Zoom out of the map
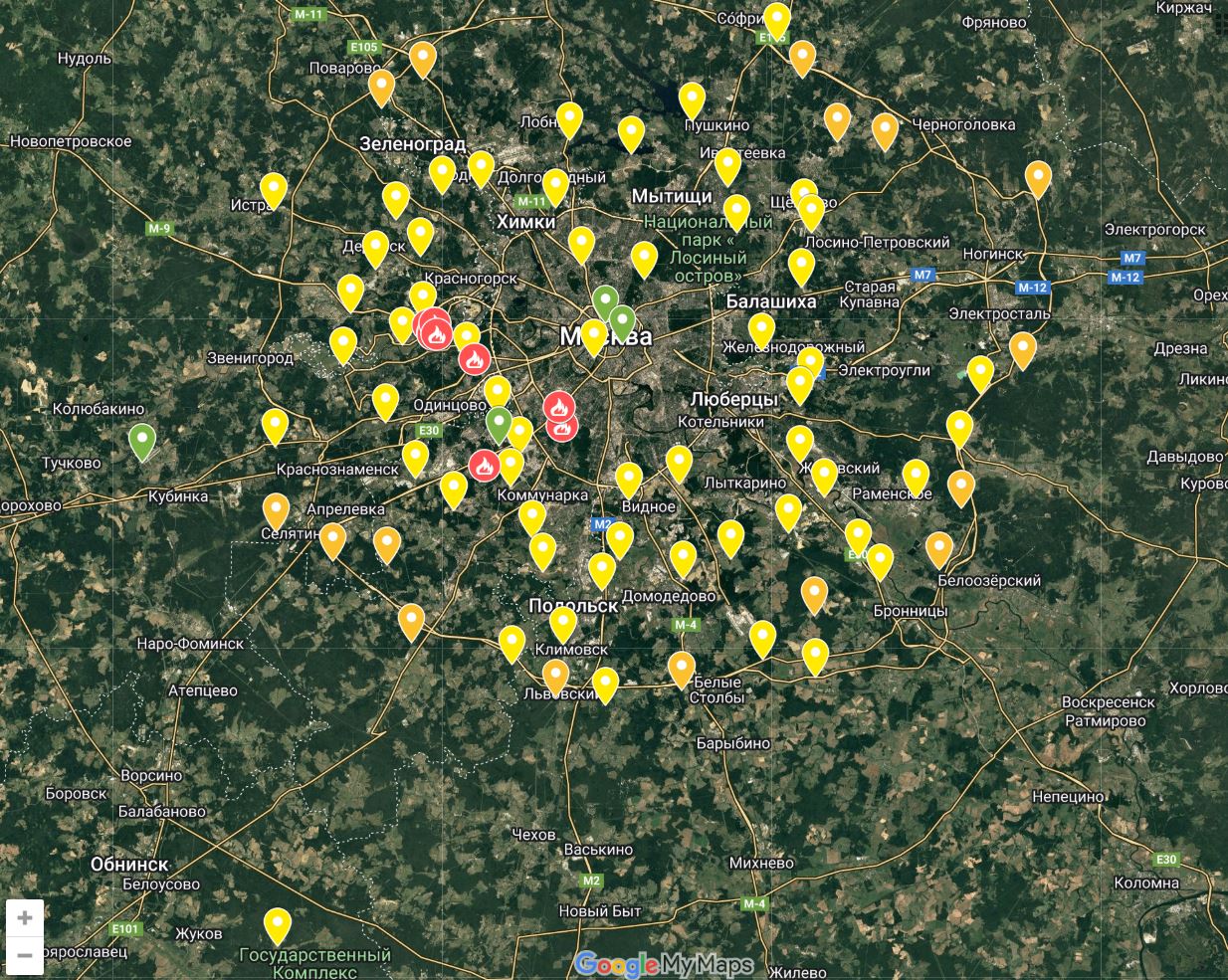This screenshot has height=980, width=1228. 25,956
